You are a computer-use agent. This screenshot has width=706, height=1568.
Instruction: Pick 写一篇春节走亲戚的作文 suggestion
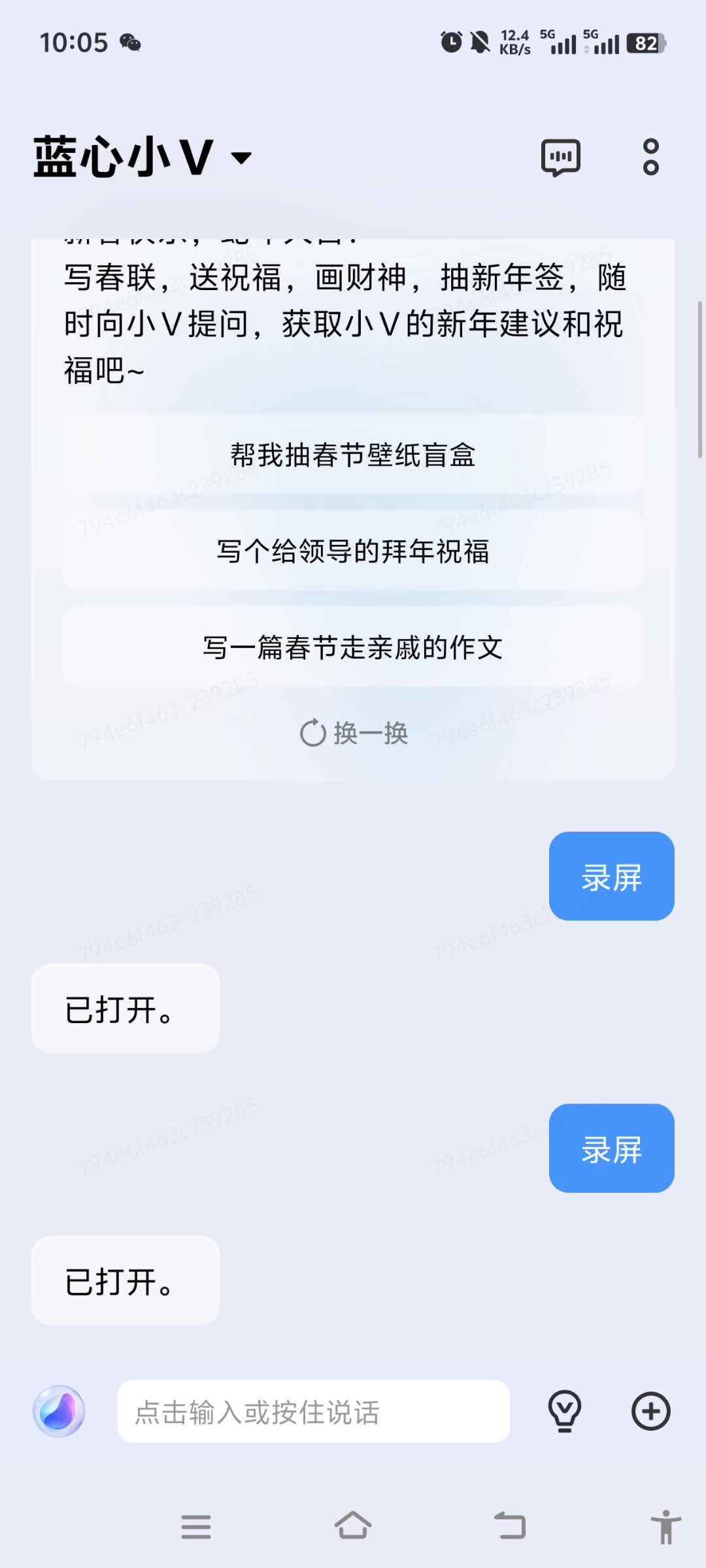pyautogui.click(x=353, y=647)
